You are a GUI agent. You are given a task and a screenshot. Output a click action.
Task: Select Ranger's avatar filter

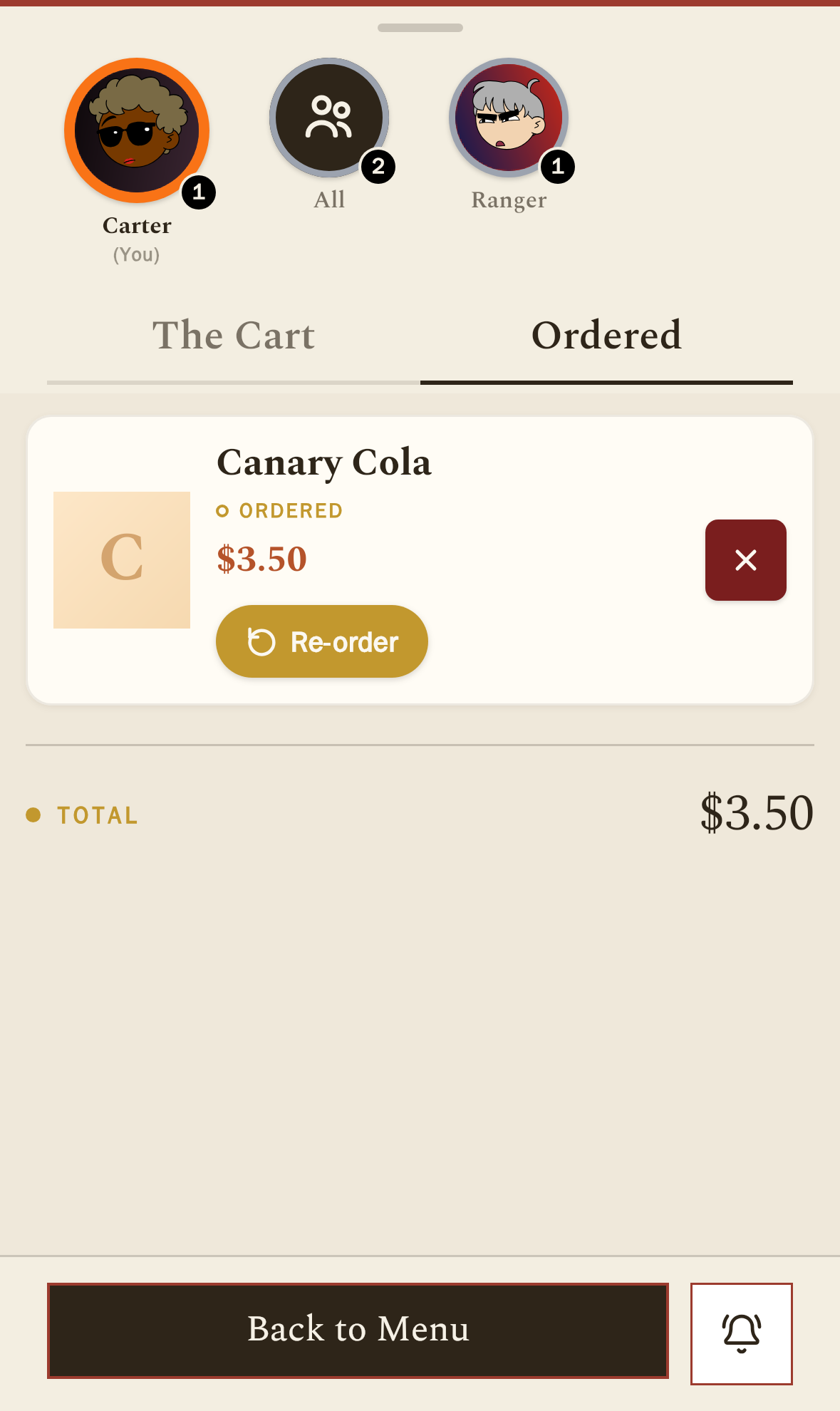point(509,118)
